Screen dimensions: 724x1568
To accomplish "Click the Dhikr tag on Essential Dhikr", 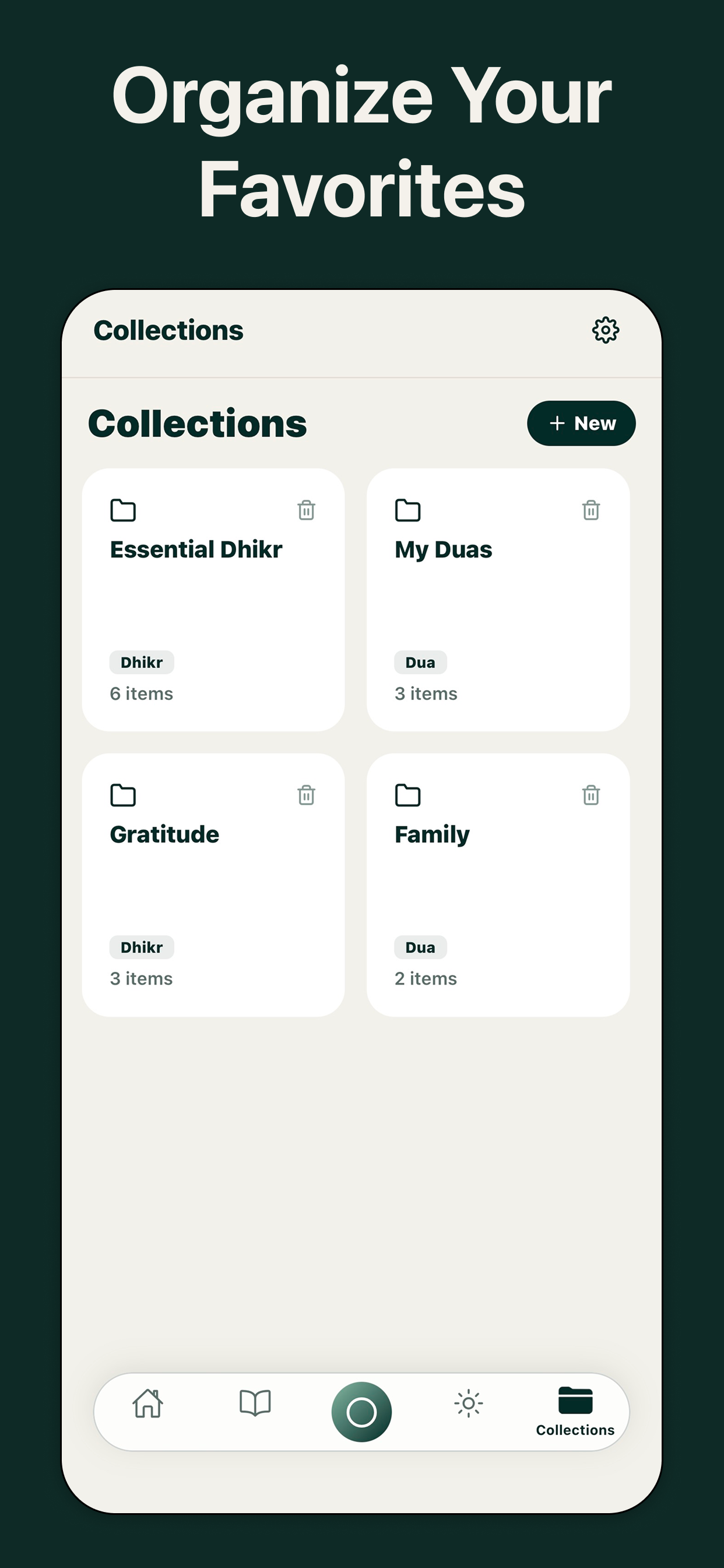I will [x=142, y=662].
